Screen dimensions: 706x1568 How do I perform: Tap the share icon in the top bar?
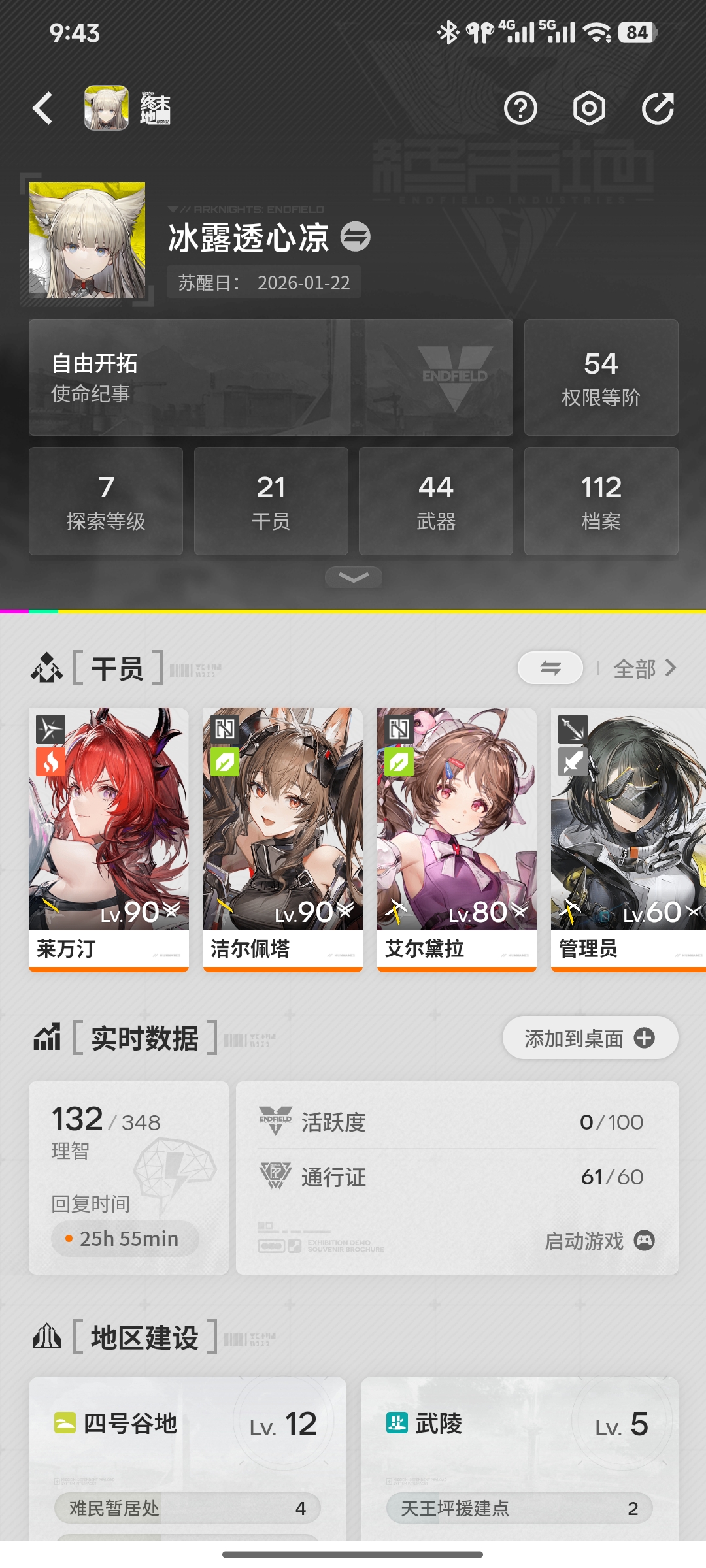658,108
